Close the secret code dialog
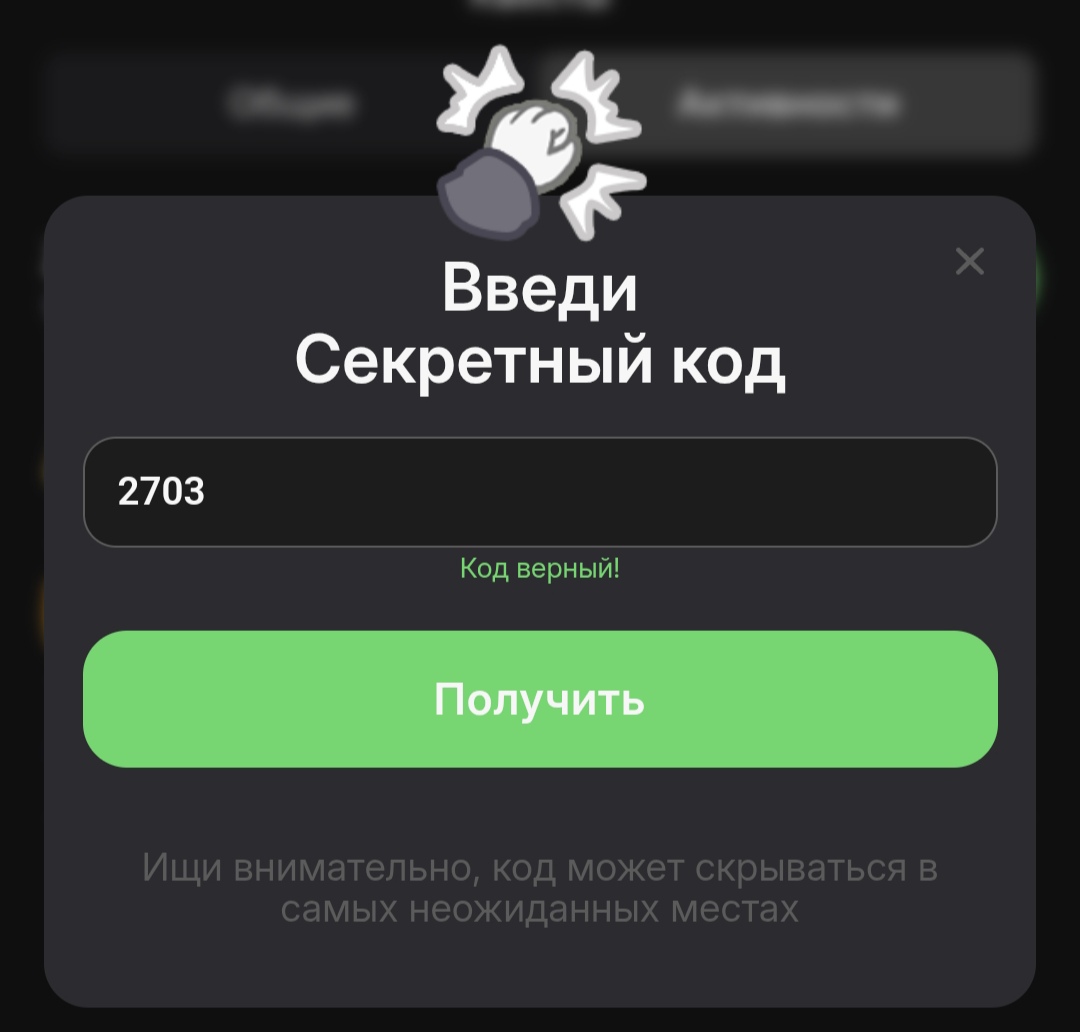Screen dimensions: 1080x1032 pos(969,262)
